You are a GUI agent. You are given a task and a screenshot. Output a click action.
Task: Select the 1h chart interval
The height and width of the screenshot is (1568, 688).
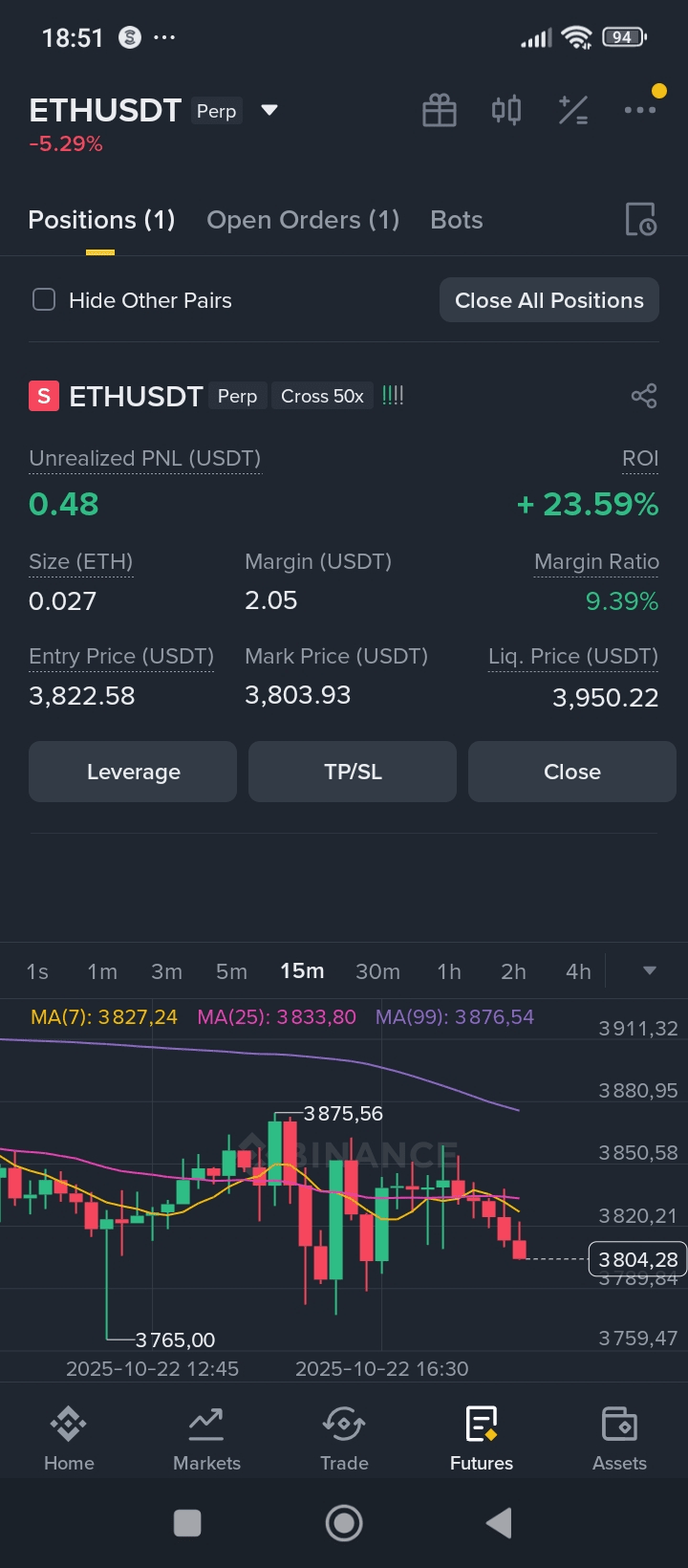449,971
